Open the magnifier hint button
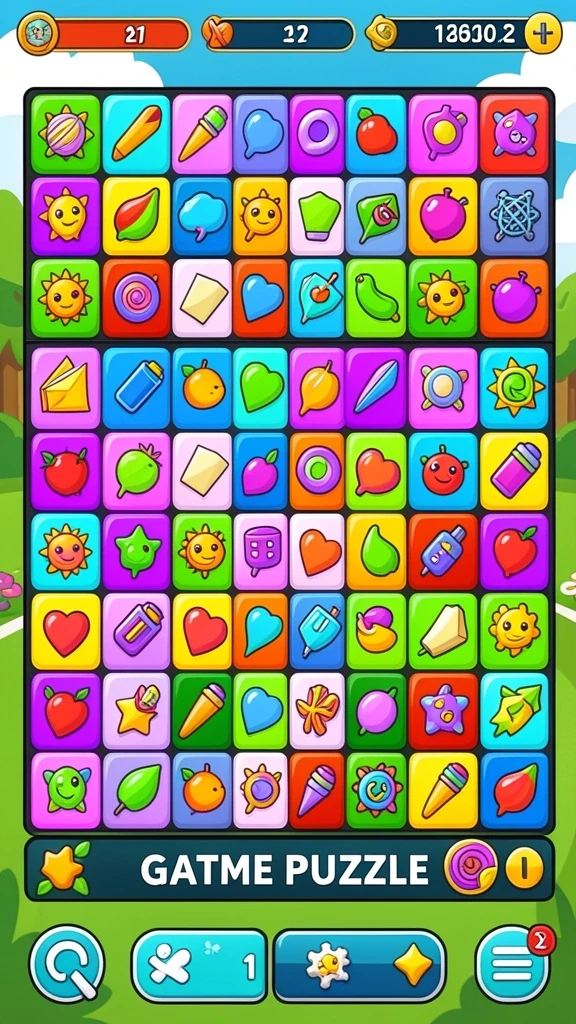576x1024 pixels. point(67,963)
